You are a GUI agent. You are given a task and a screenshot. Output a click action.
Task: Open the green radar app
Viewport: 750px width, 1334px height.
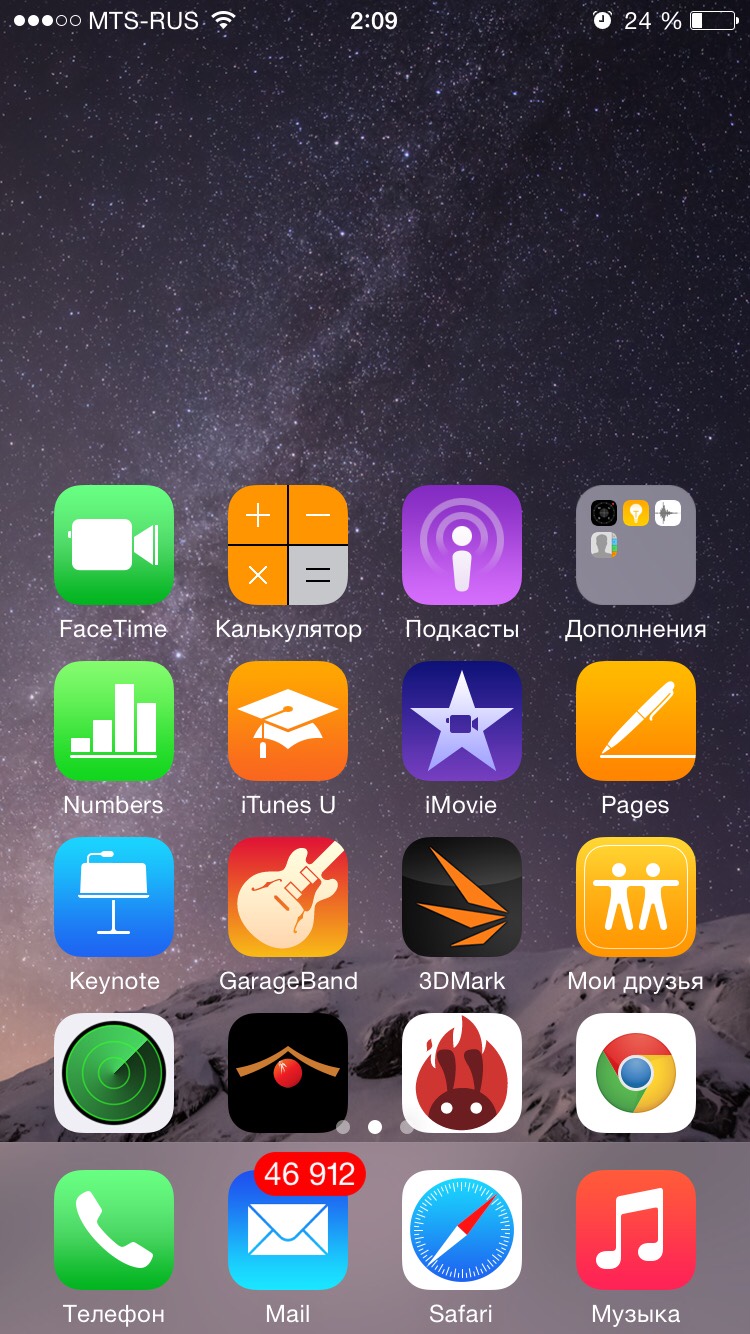tap(114, 1073)
